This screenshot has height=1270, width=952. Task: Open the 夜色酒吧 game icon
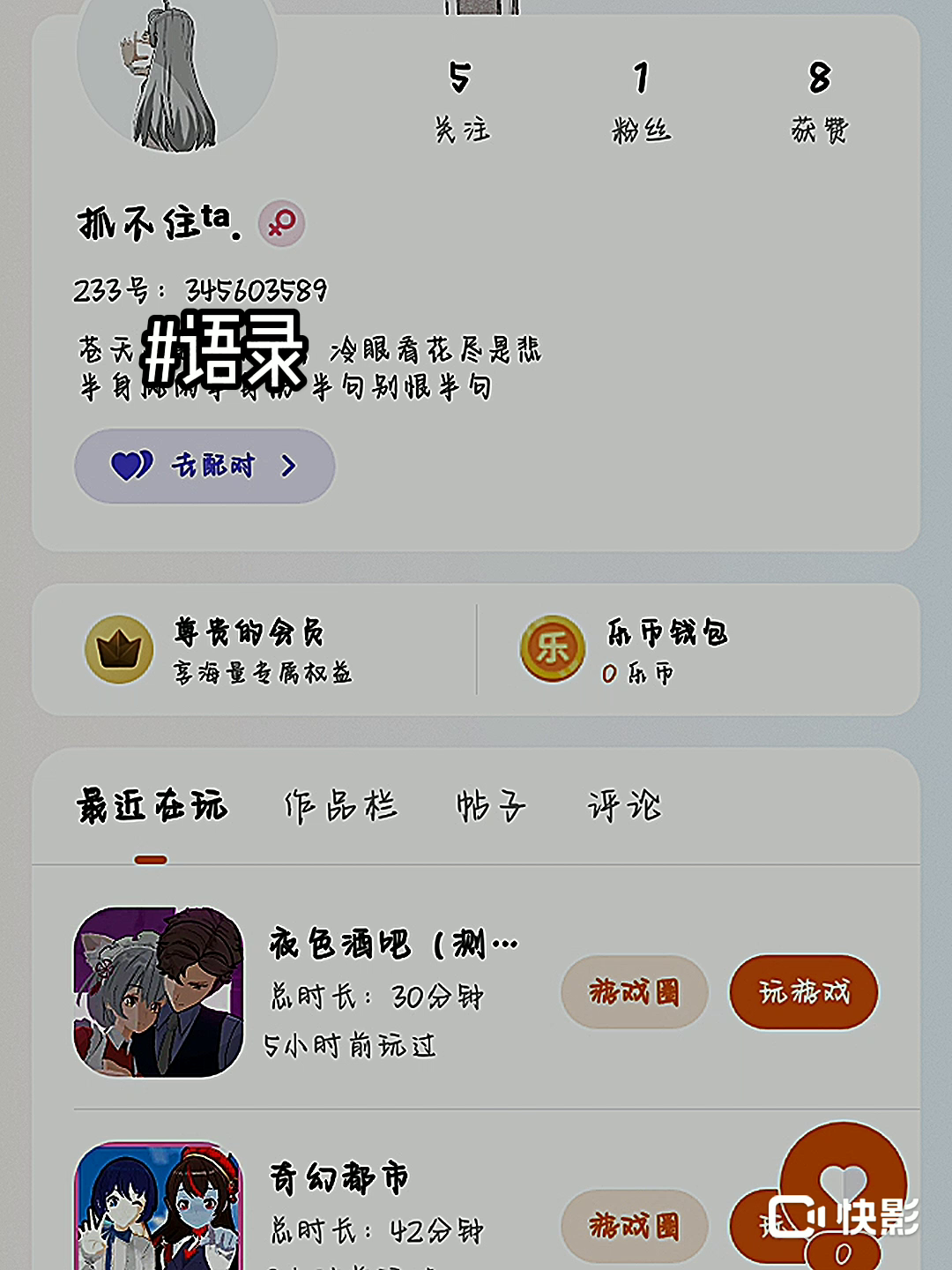coord(159,992)
